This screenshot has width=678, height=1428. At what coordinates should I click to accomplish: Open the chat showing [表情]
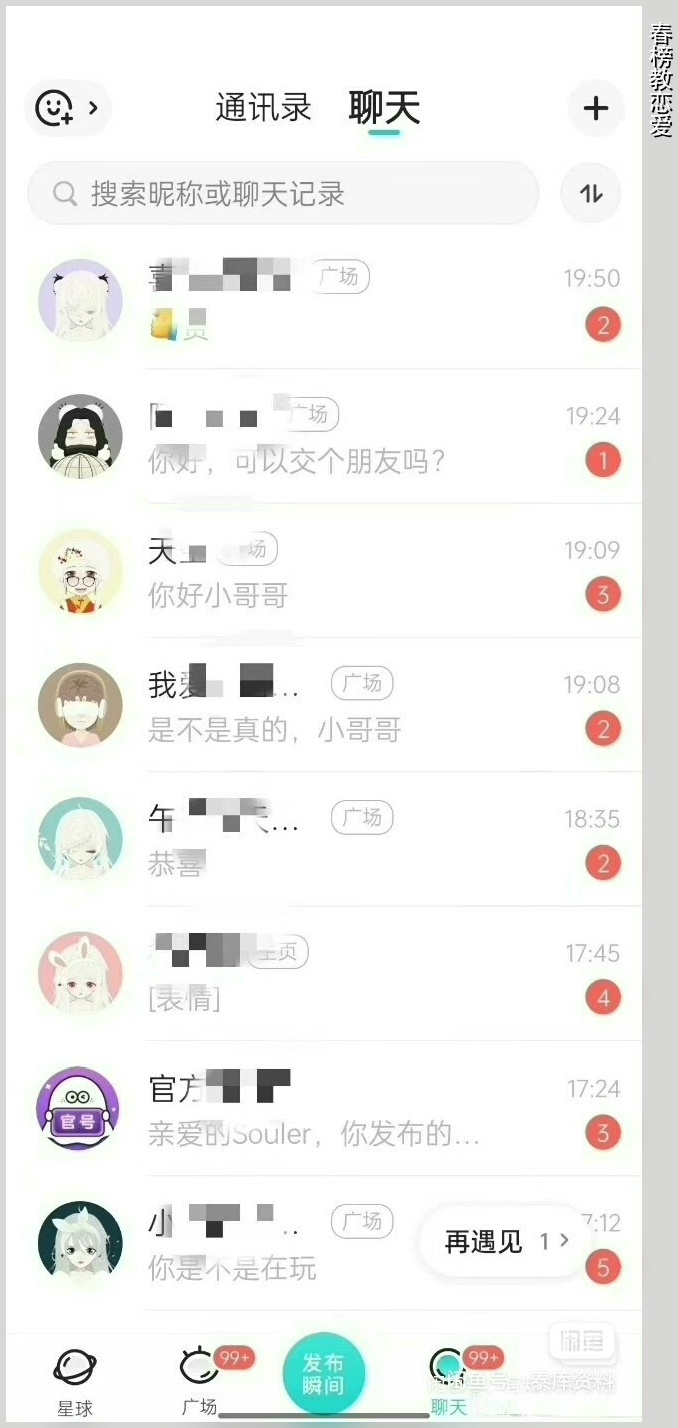click(x=330, y=975)
